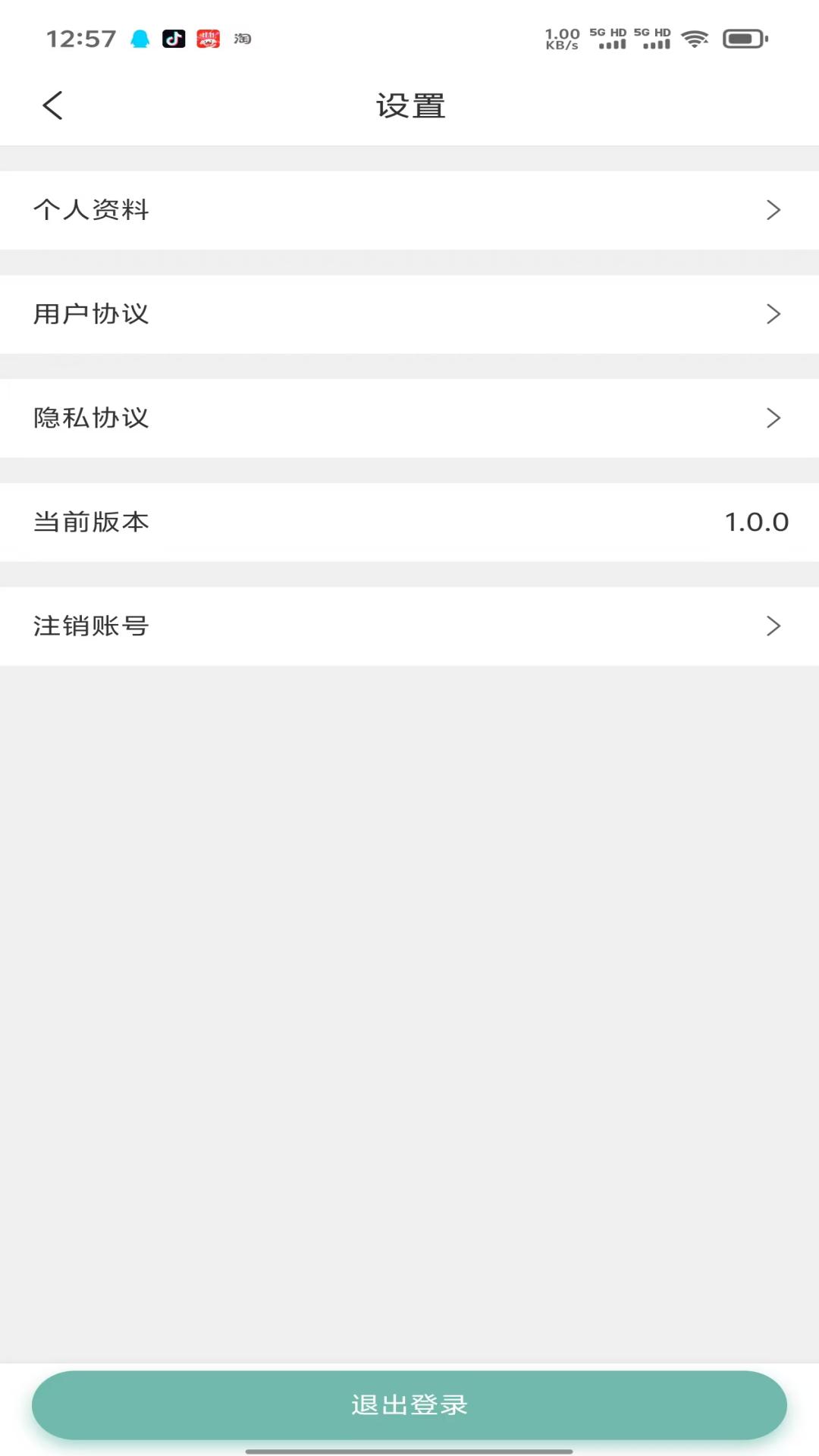Viewport: 819px width, 1456px height.
Task: Tap the 退出登录 button
Action: (409, 1404)
